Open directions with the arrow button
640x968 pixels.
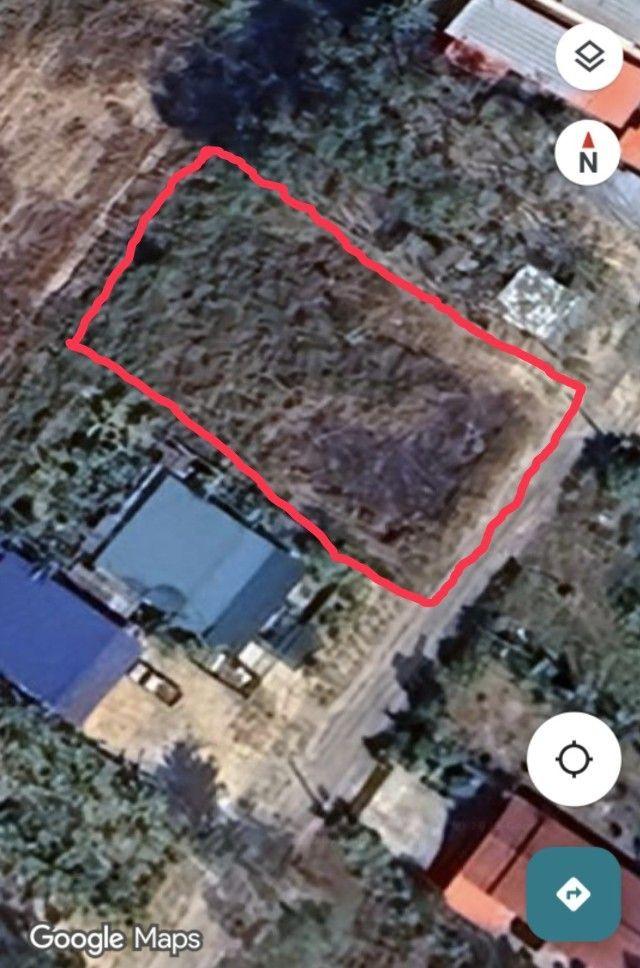[x=574, y=894]
